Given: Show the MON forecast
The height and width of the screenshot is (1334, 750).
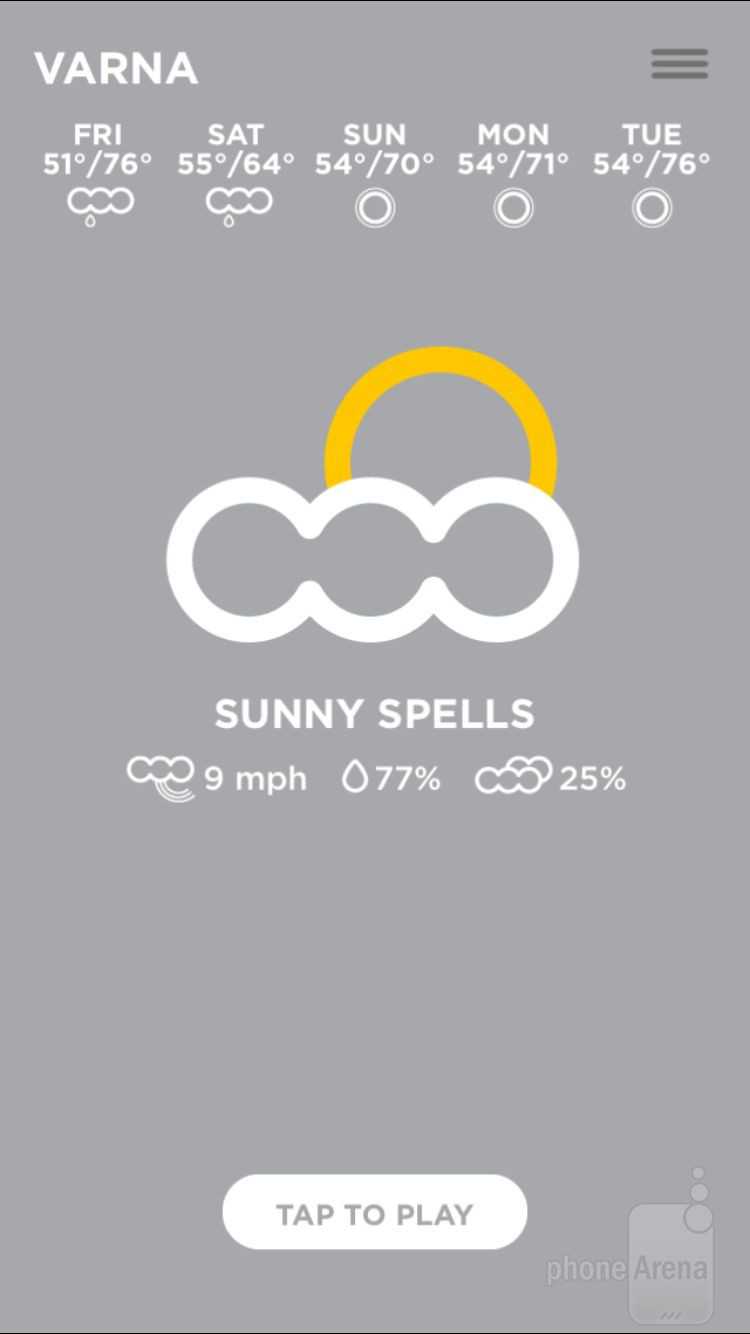Looking at the screenshot, I should [x=513, y=174].
